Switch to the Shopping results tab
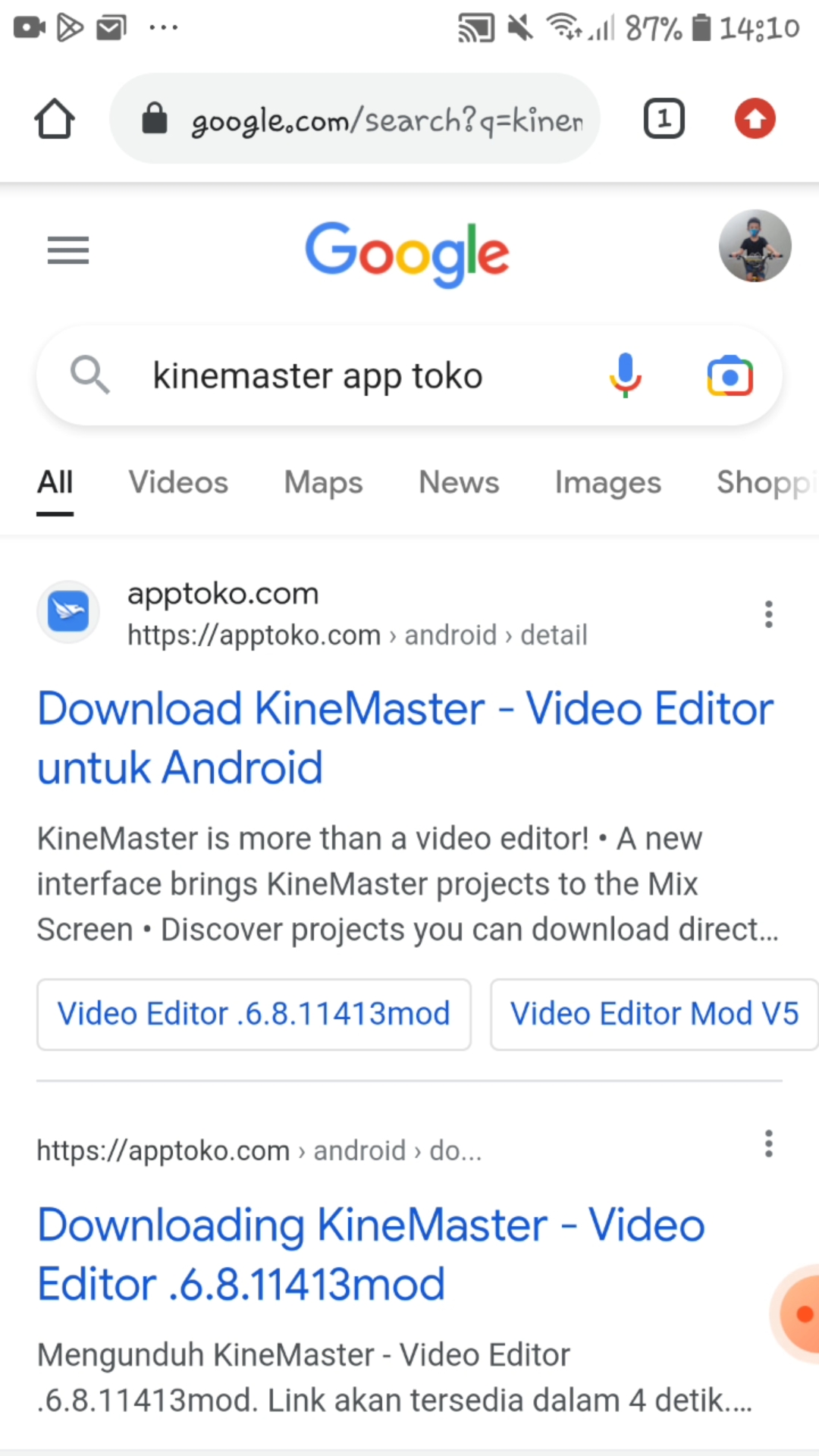819x1456 pixels. 764,482
